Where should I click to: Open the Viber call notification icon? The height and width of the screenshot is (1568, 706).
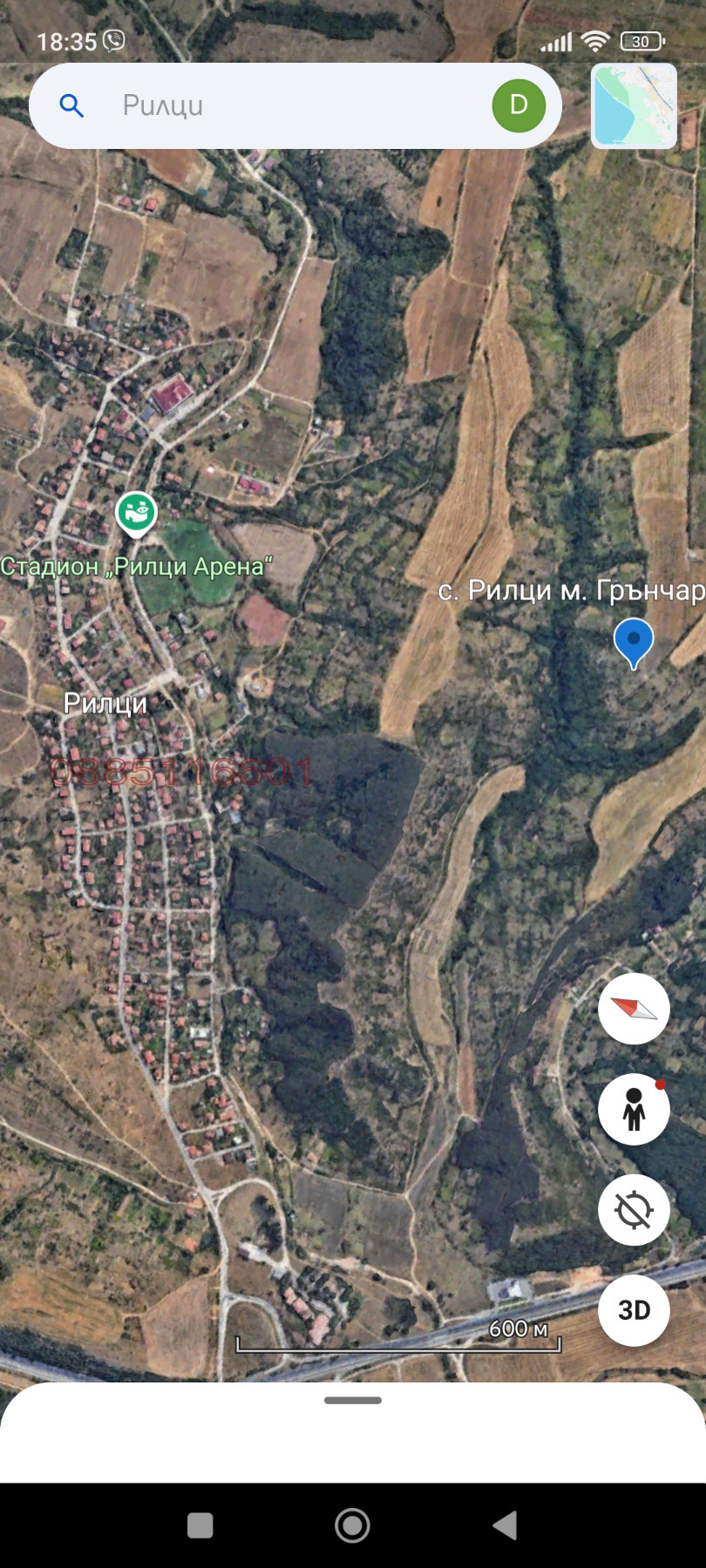tap(114, 39)
